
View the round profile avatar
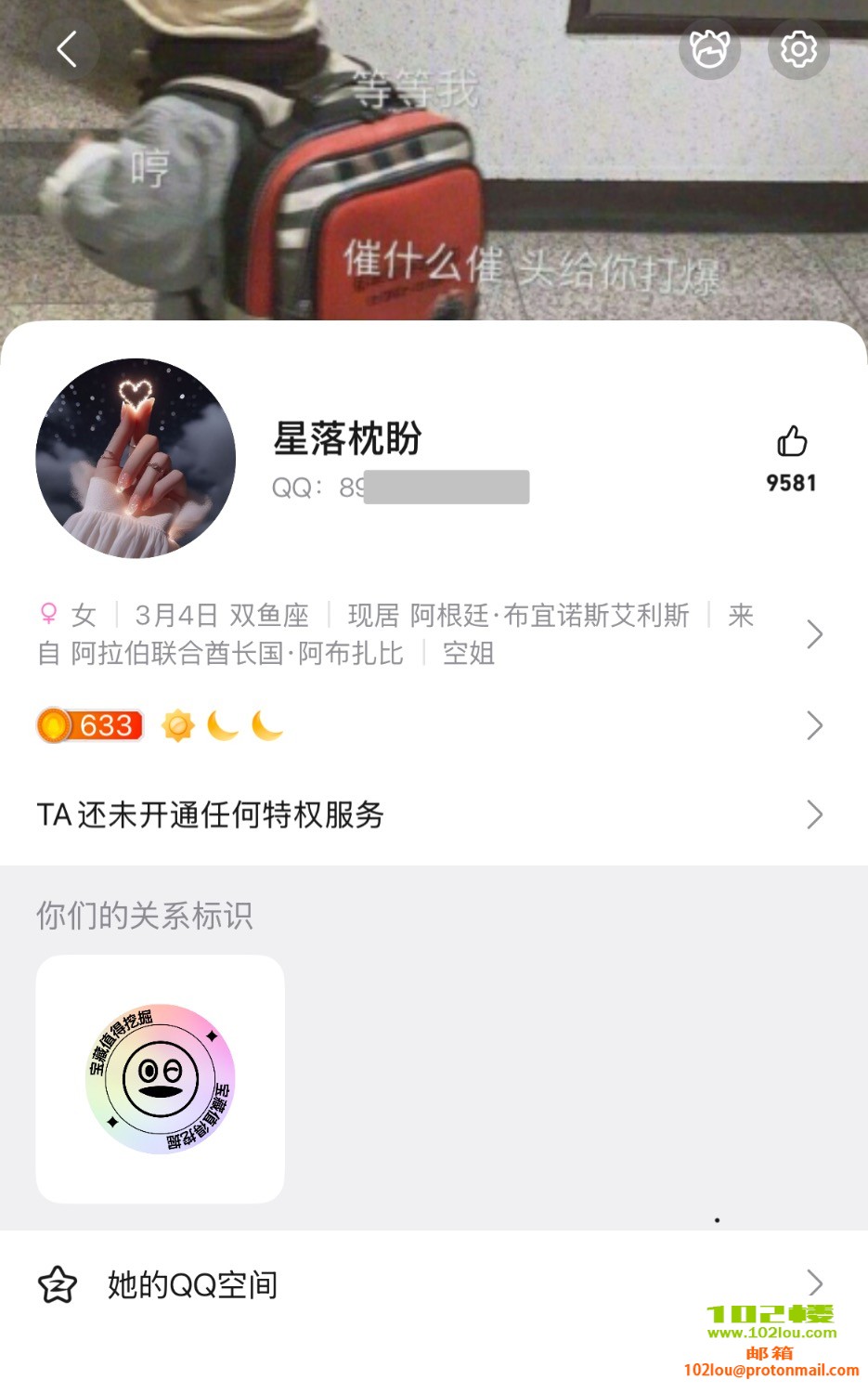pyautogui.click(x=136, y=459)
